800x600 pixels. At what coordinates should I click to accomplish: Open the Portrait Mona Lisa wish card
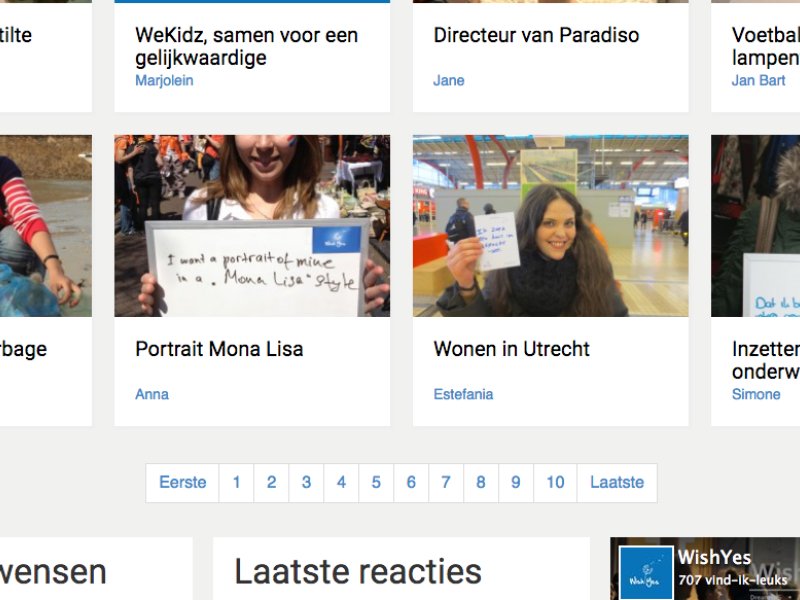(x=219, y=349)
